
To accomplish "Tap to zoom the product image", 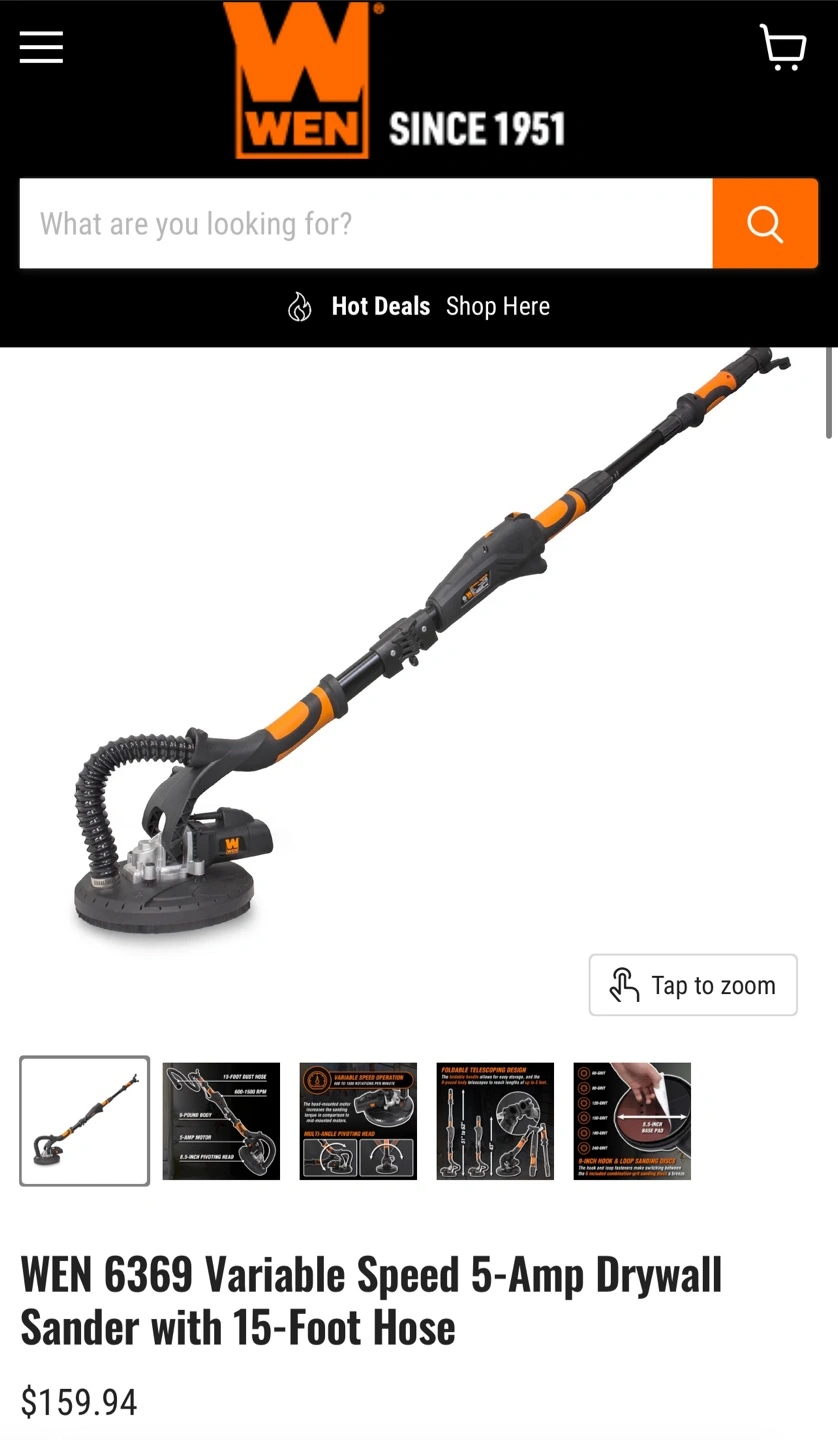I will point(693,985).
